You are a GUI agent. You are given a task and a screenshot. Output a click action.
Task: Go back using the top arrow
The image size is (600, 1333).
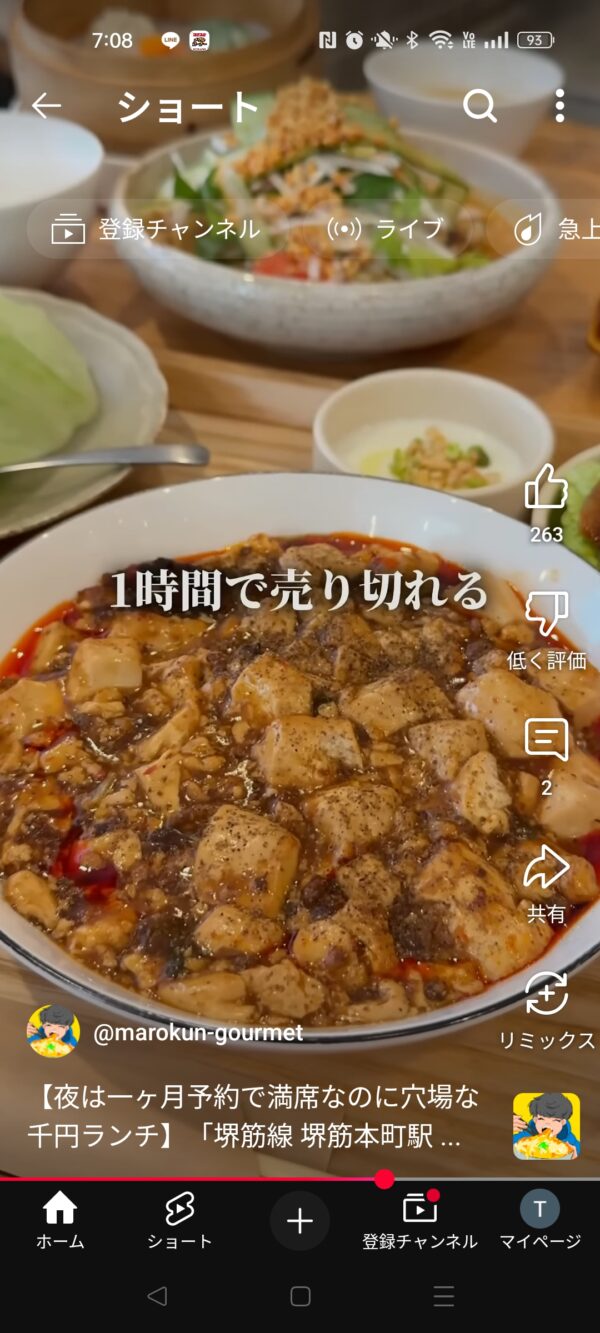coord(46,106)
